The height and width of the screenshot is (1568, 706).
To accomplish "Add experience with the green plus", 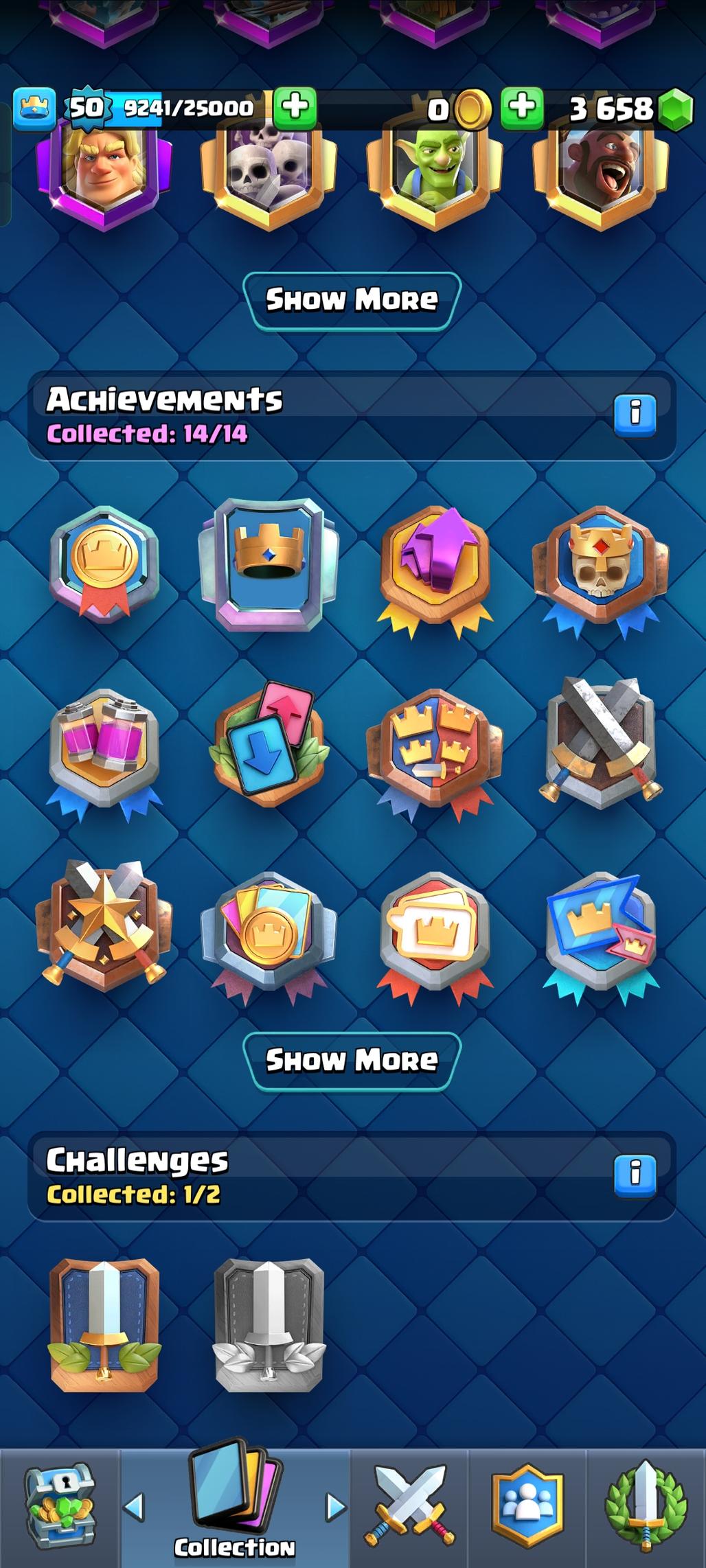I will (295, 108).
